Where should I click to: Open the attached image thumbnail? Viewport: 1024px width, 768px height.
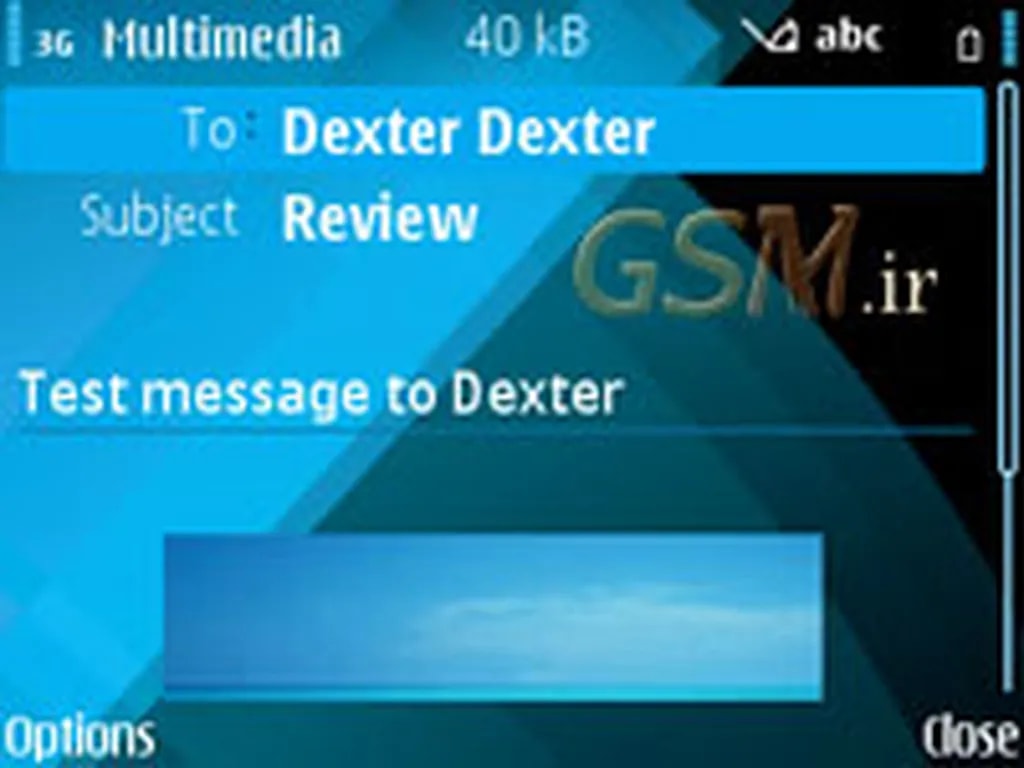coord(493,617)
